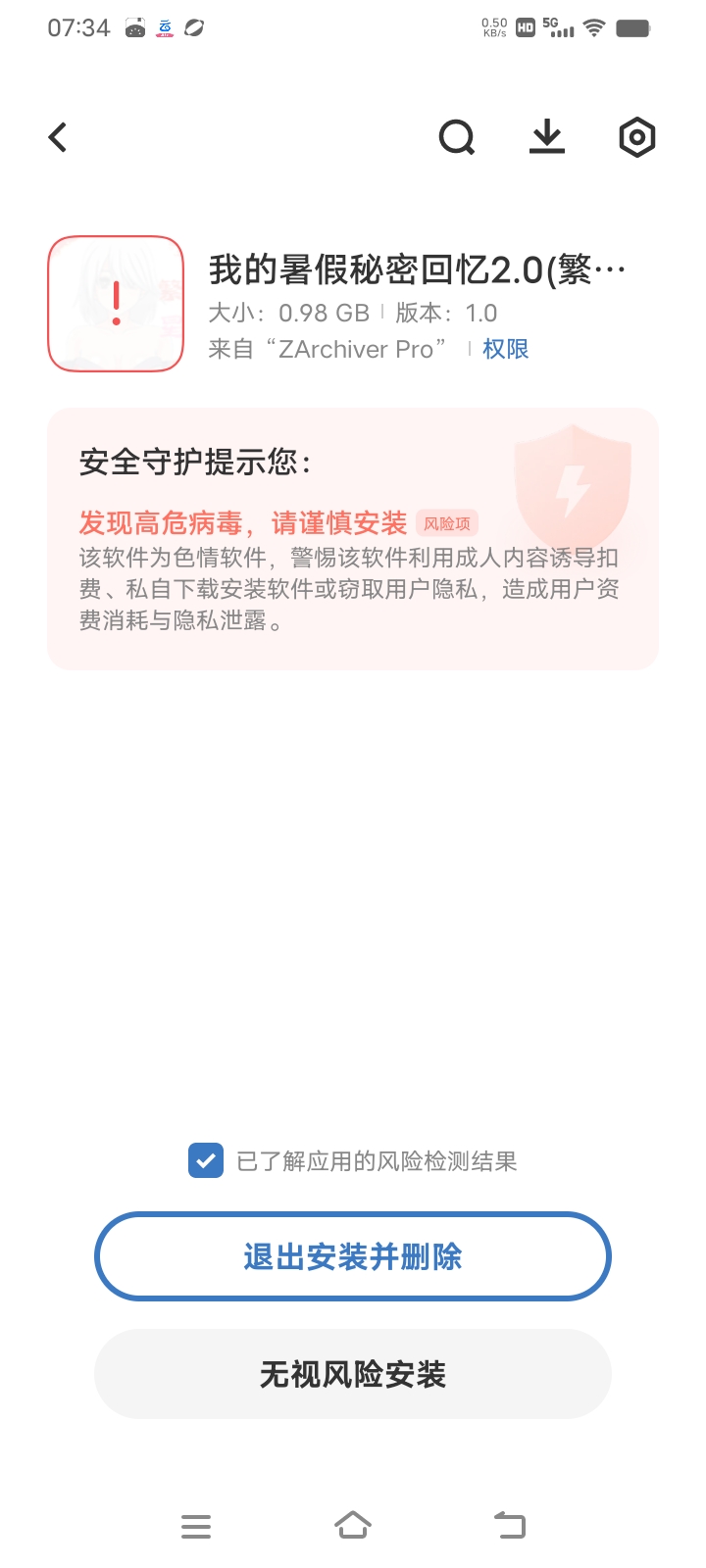The width and height of the screenshot is (706, 1568).
Task: Tap 无视风险安装 button
Action: tap(353, 1374)
